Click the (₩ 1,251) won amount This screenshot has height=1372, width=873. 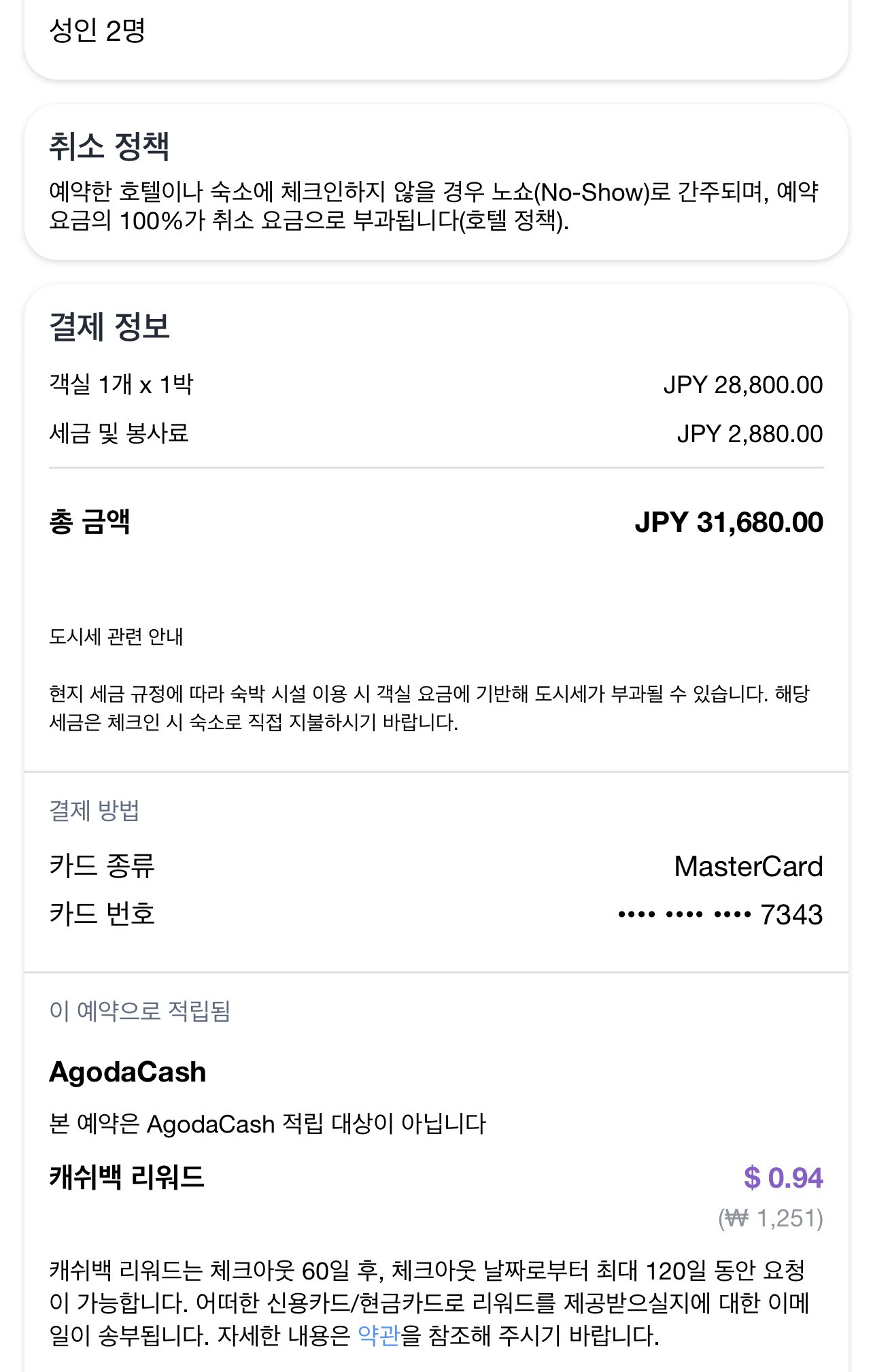click(772, 1218)
